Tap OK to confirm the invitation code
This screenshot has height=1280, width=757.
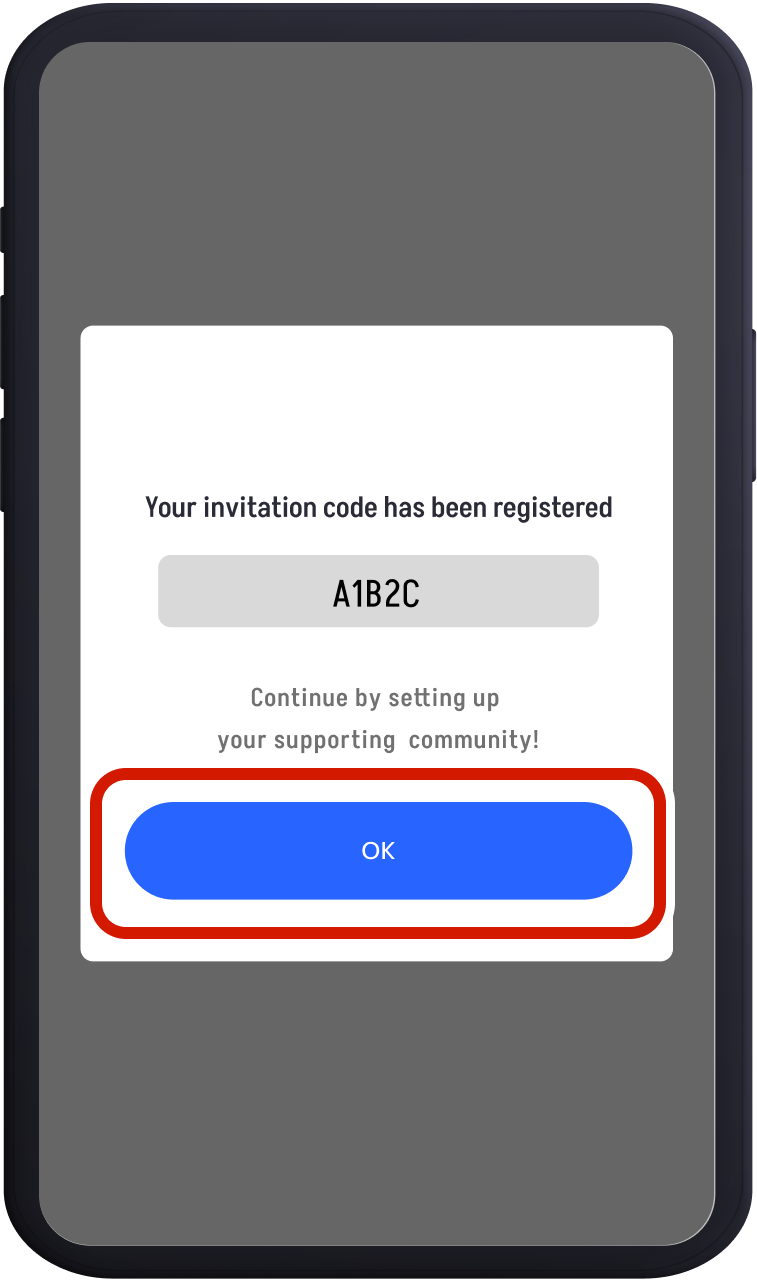click(x=378, y=850)
